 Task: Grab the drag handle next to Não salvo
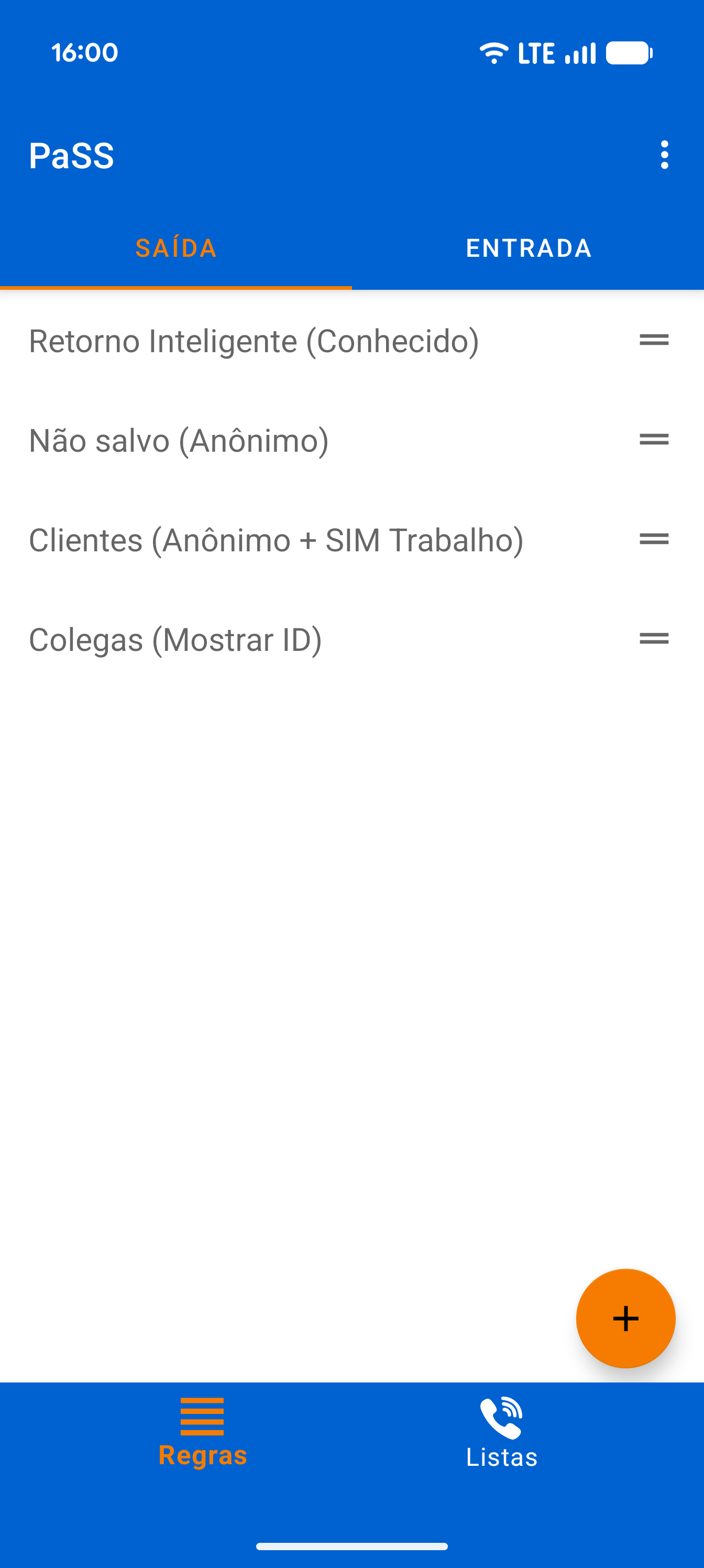(x=654, y=440)
